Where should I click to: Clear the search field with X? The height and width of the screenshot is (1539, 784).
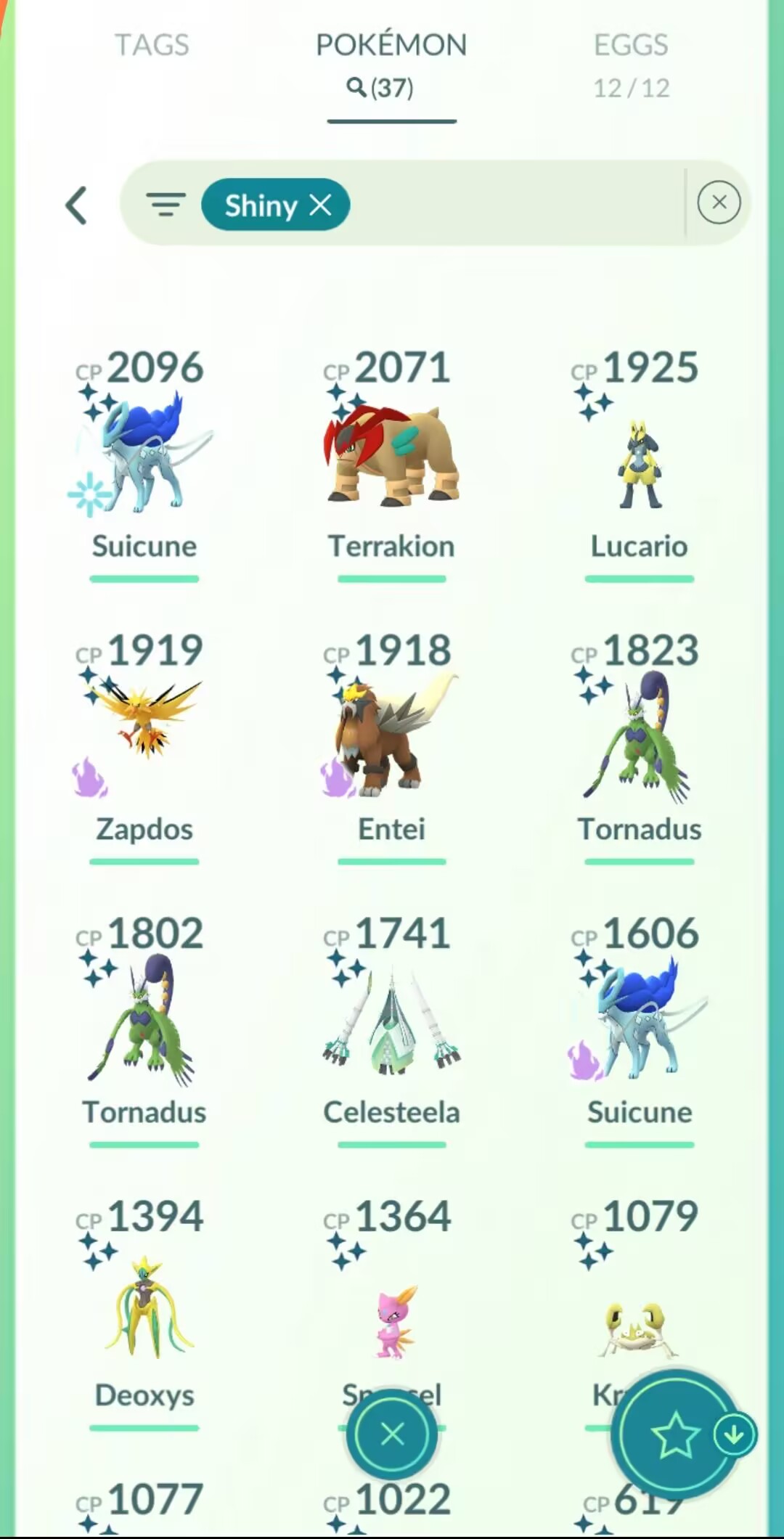[x=719, y=203]
